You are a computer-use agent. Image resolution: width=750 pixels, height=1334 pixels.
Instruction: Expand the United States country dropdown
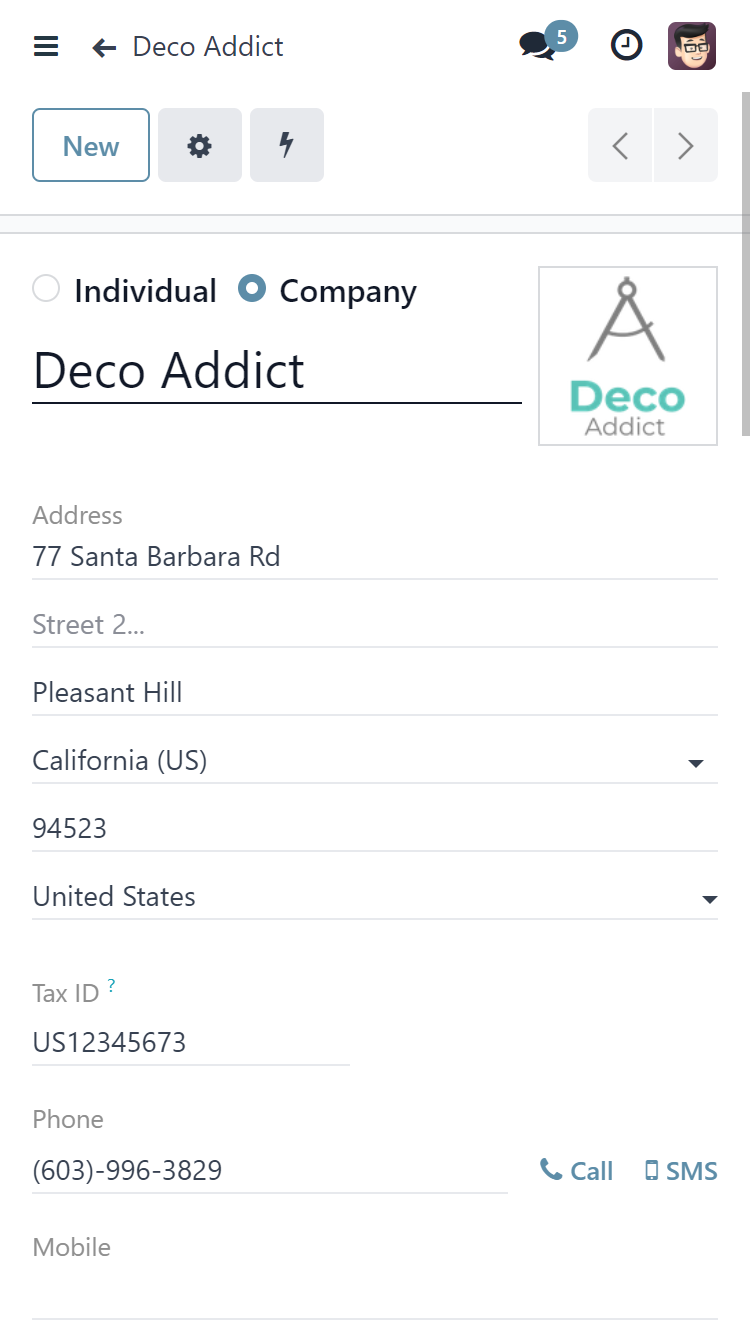375,897
